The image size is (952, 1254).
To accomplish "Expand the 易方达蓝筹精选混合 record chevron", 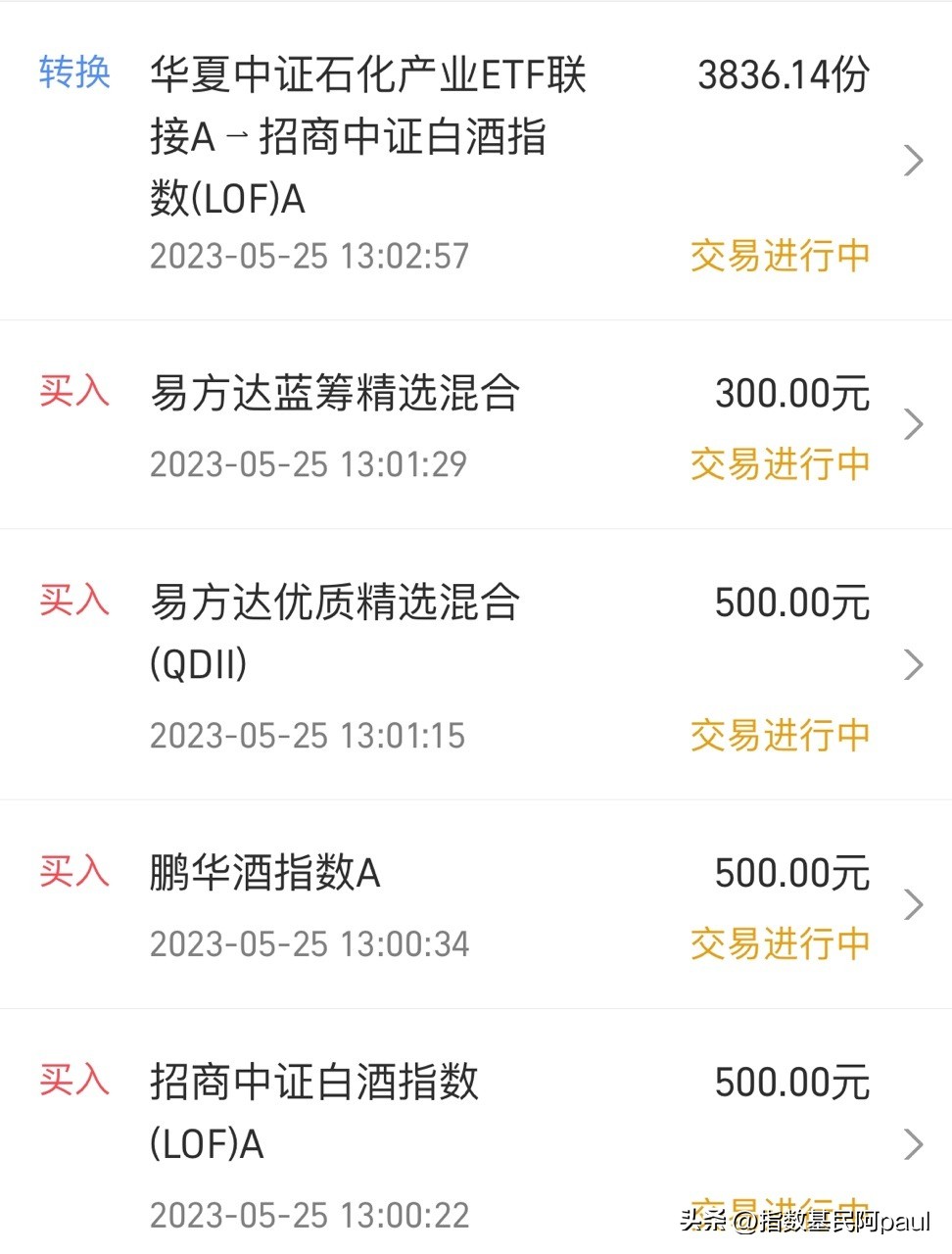I will pyautogui.click(x=913, y=424).
